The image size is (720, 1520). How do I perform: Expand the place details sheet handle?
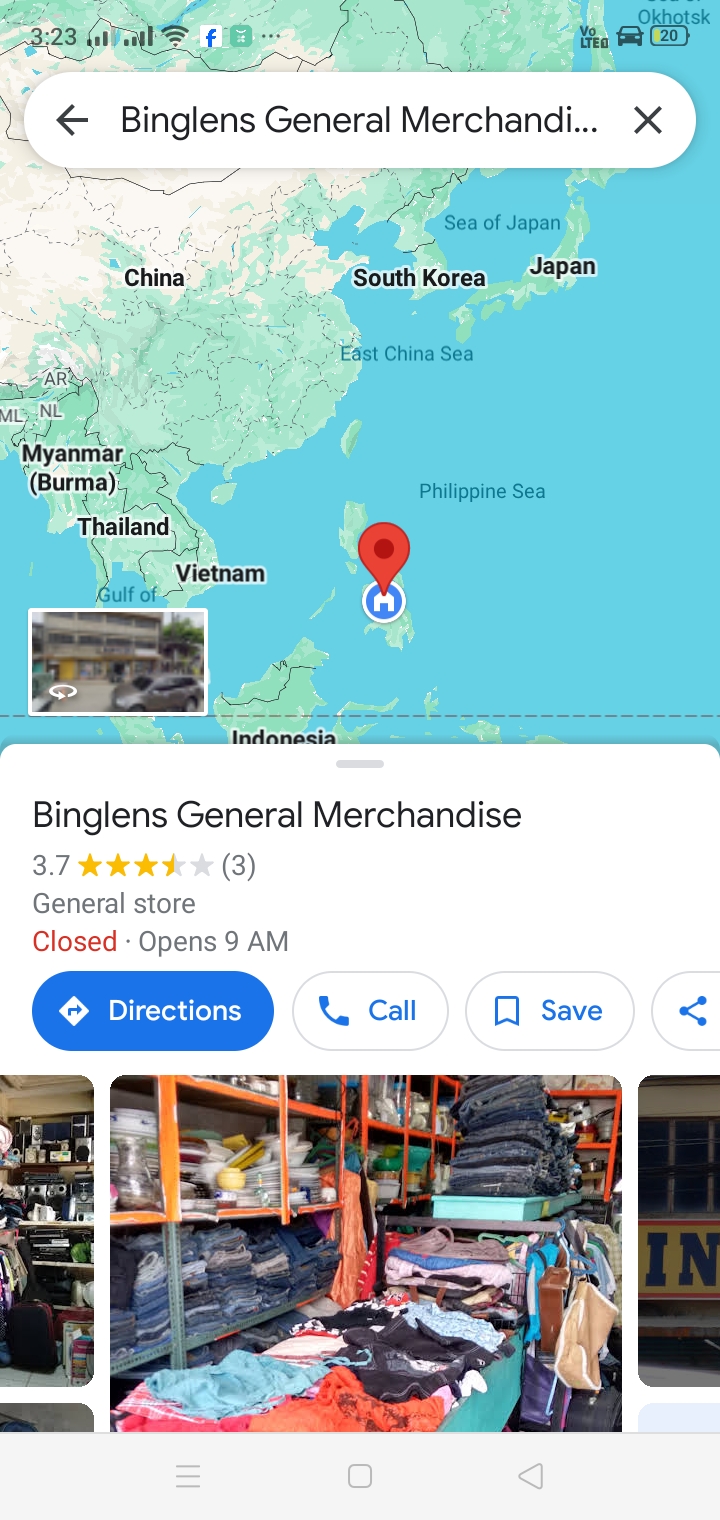(360, 764)
